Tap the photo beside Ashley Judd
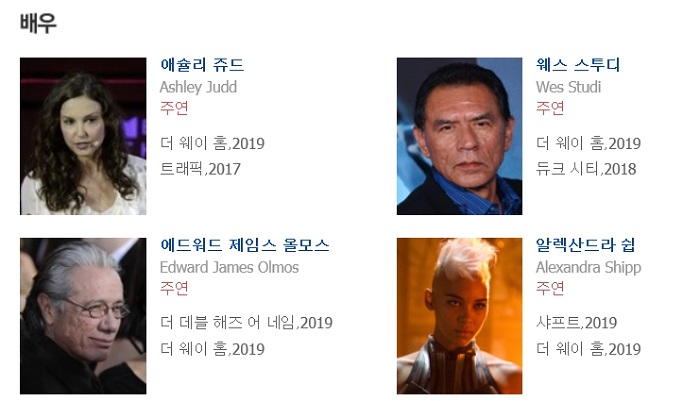Screen dimensions: 700x401 [x=83, y=136]
